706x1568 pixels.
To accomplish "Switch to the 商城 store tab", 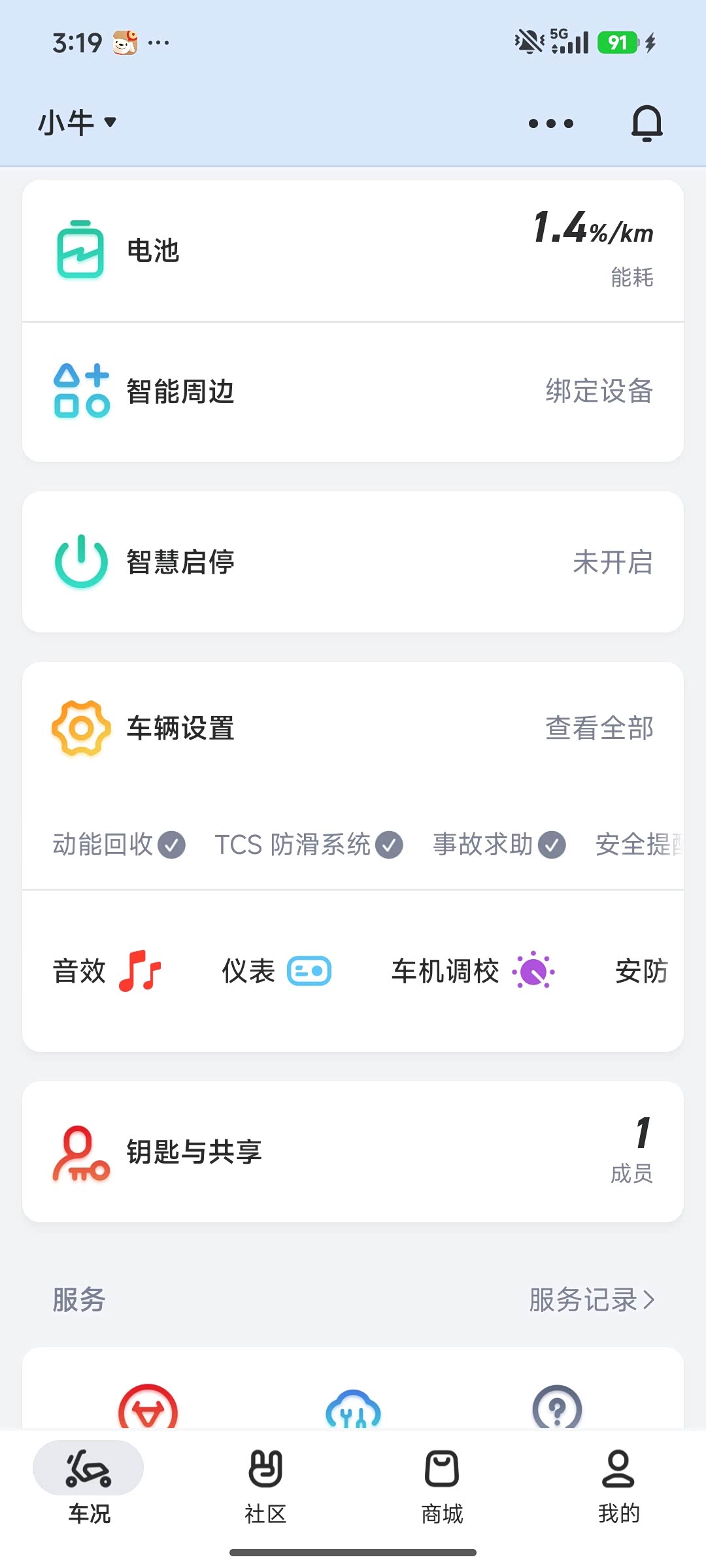I will coord(442,1483).
